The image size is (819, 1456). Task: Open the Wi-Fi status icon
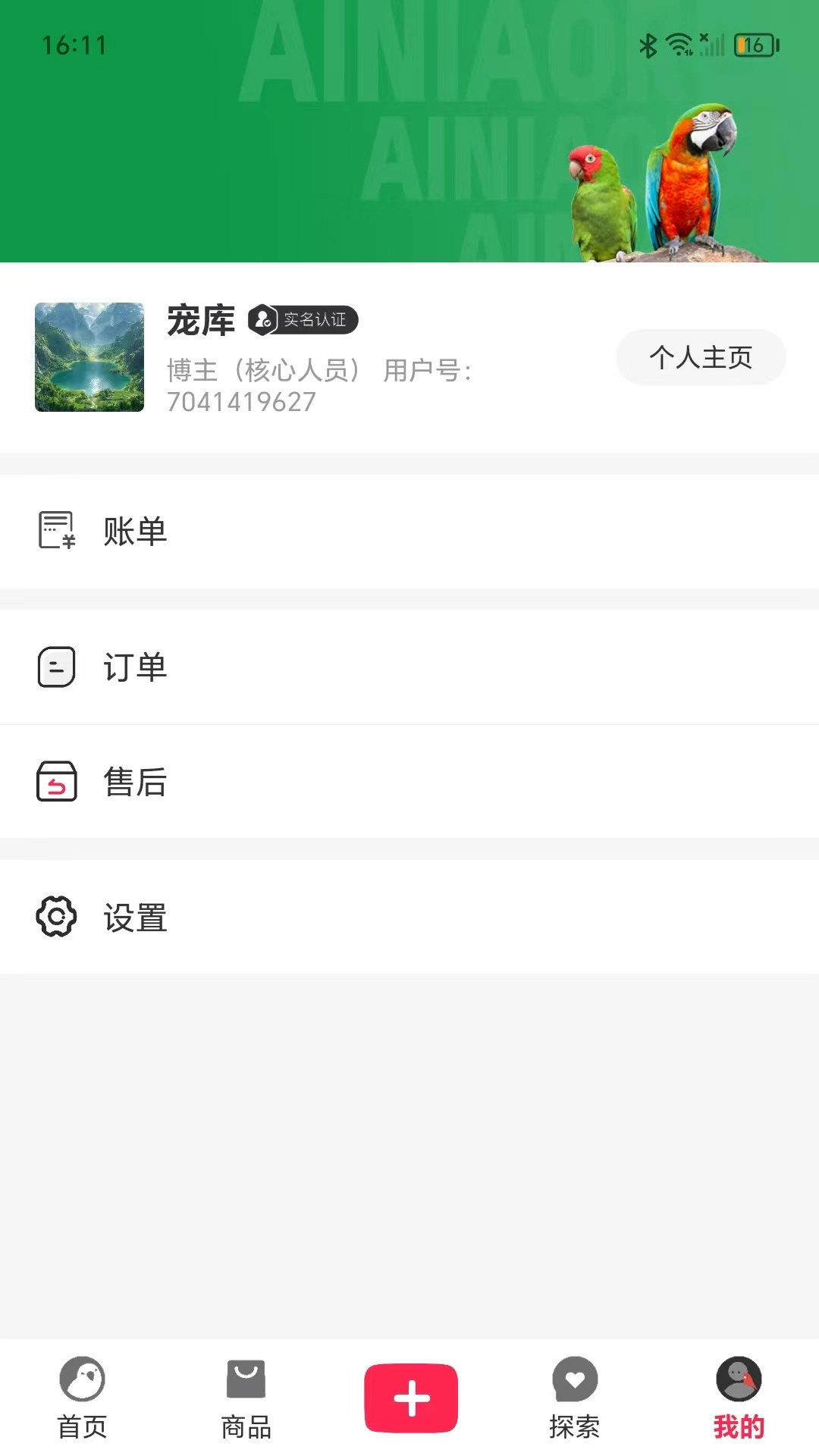tap(677, 45)
